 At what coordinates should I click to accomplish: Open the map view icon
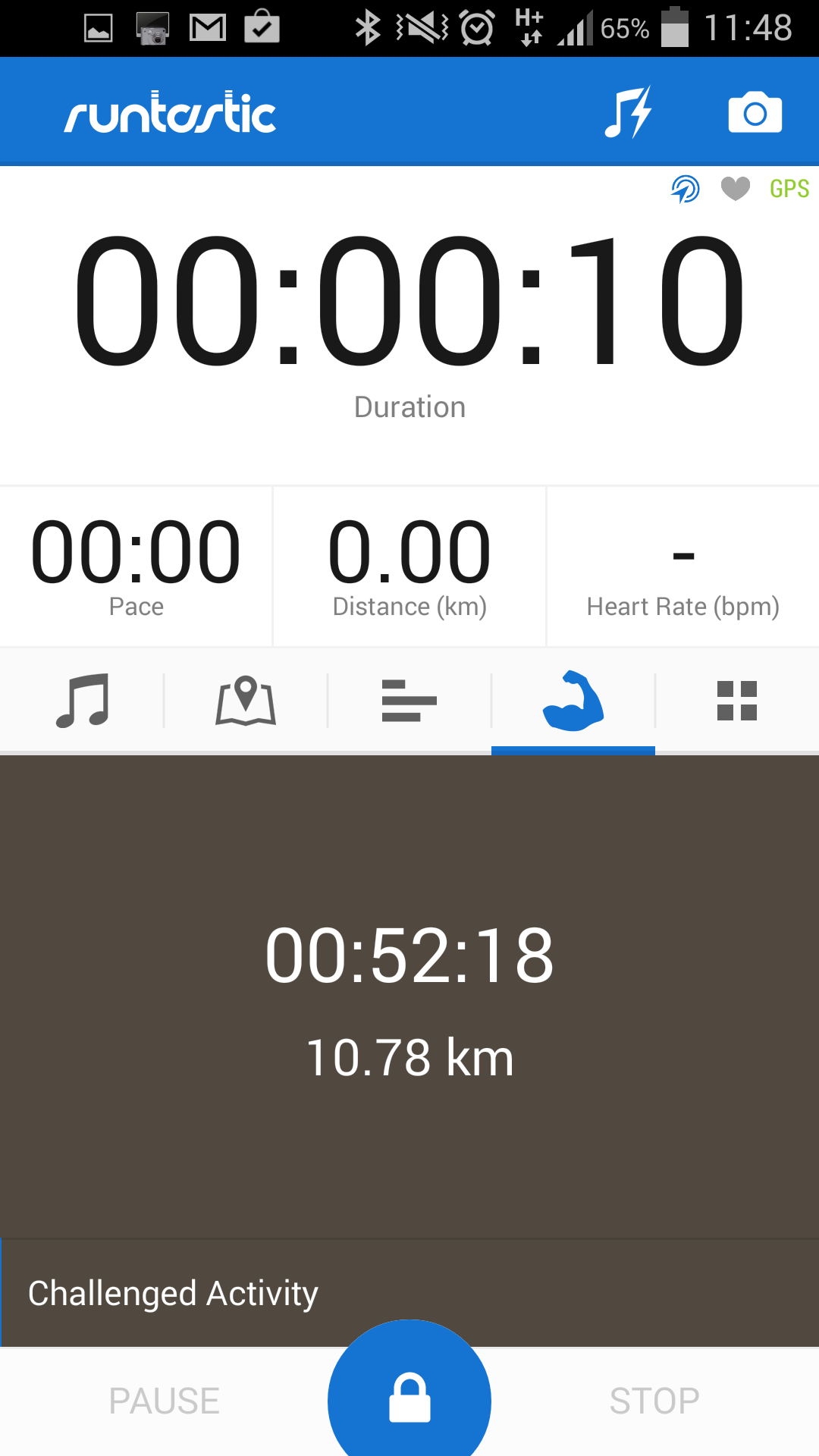pyautogui.click(x=245, y=701)
